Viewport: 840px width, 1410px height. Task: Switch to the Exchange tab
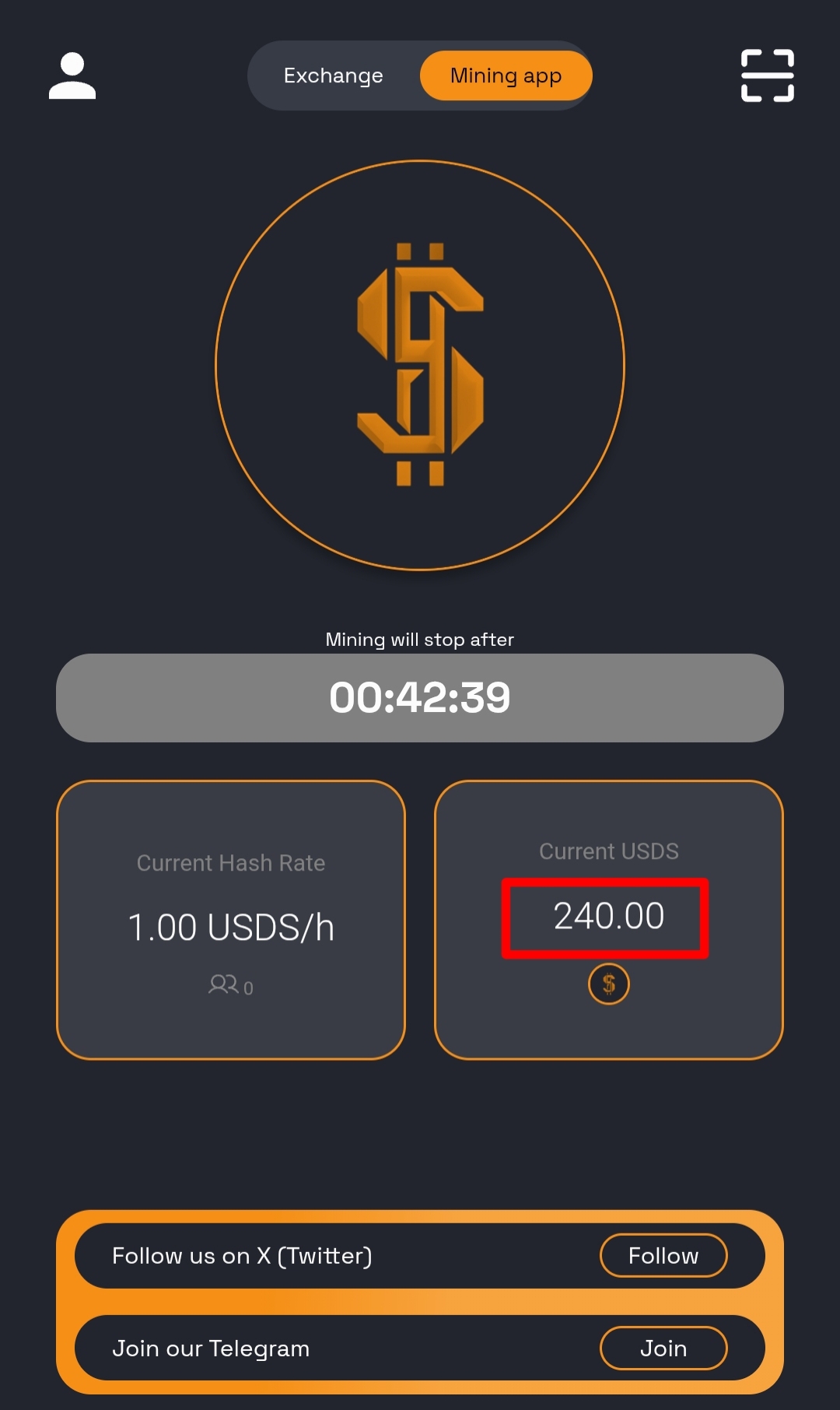pos(333,75)
